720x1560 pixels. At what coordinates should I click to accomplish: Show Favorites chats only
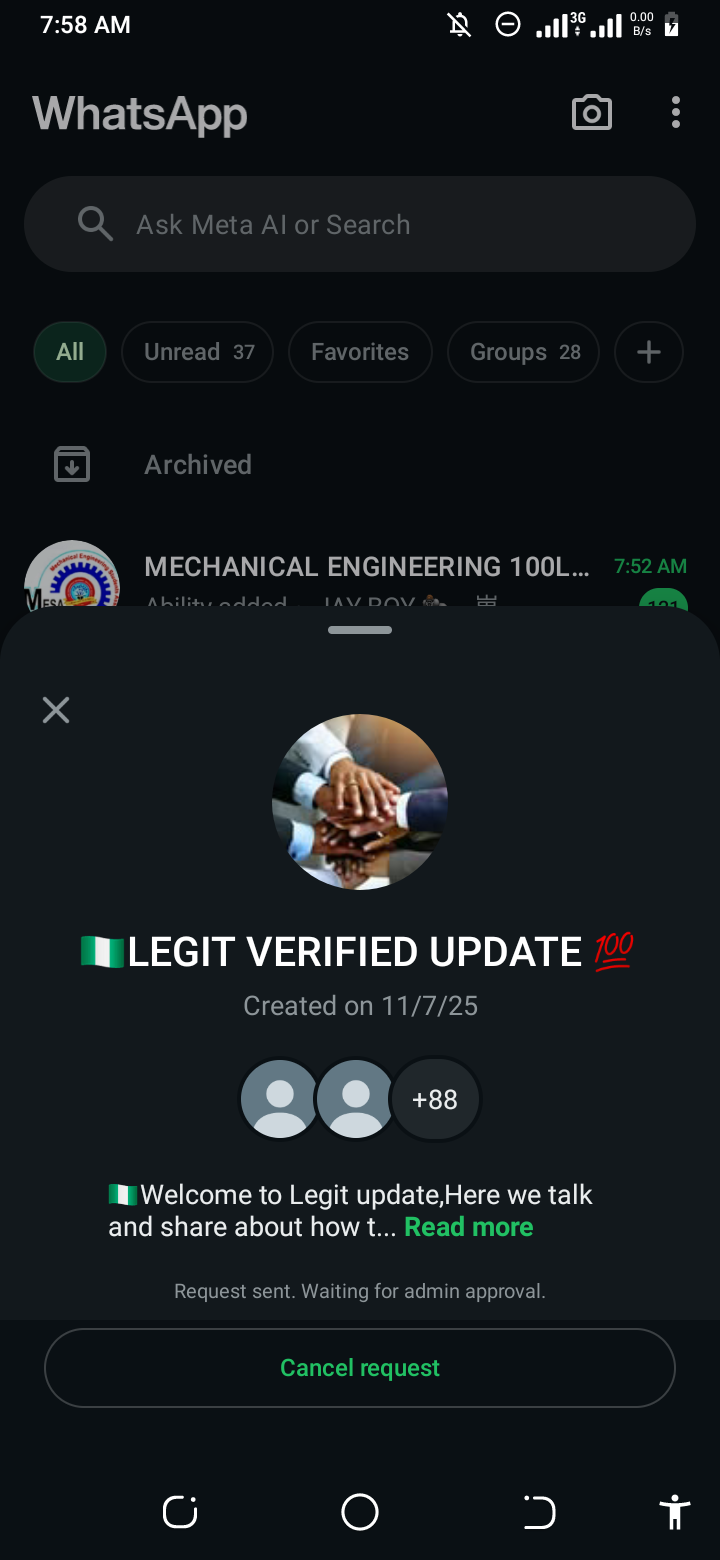pos(360,352)
